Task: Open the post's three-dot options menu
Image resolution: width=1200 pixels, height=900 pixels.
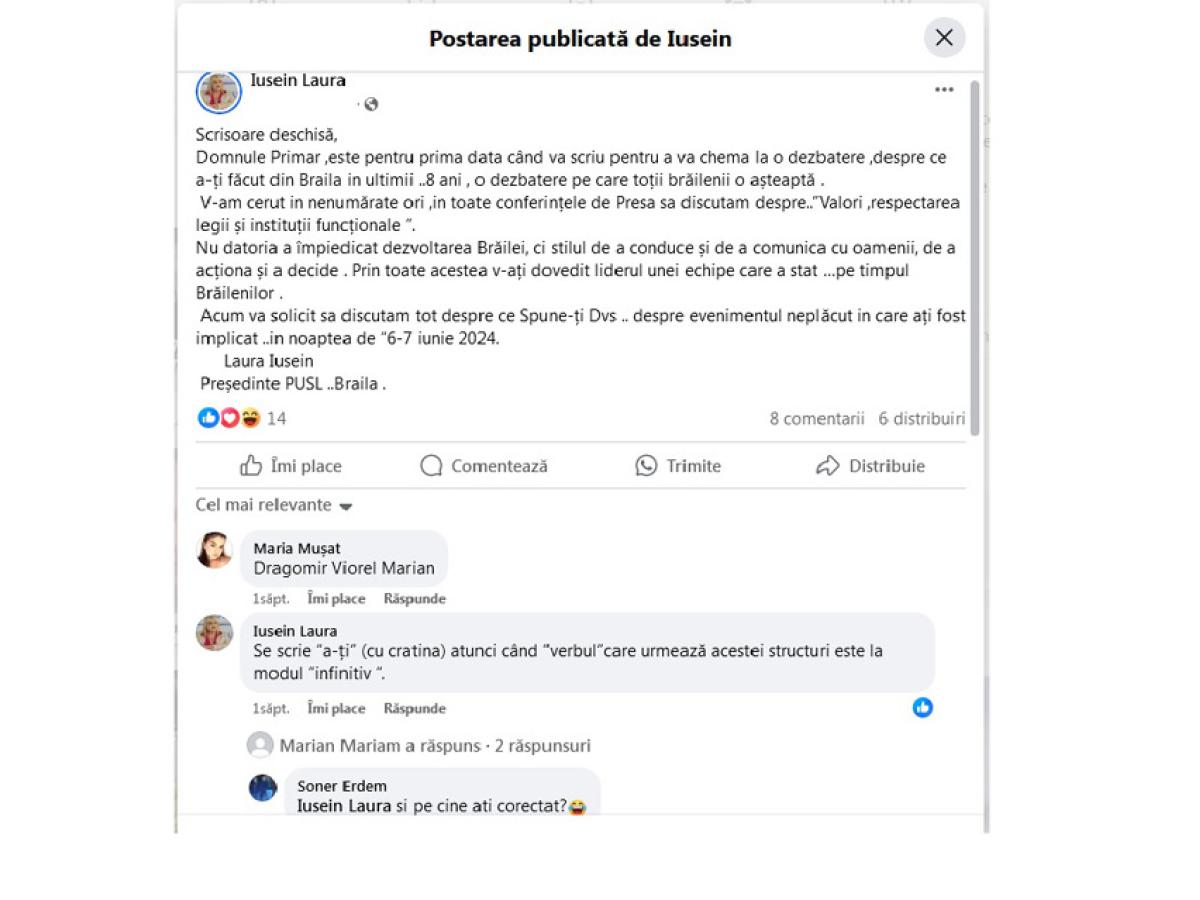Action: click(x=944, y=90)
